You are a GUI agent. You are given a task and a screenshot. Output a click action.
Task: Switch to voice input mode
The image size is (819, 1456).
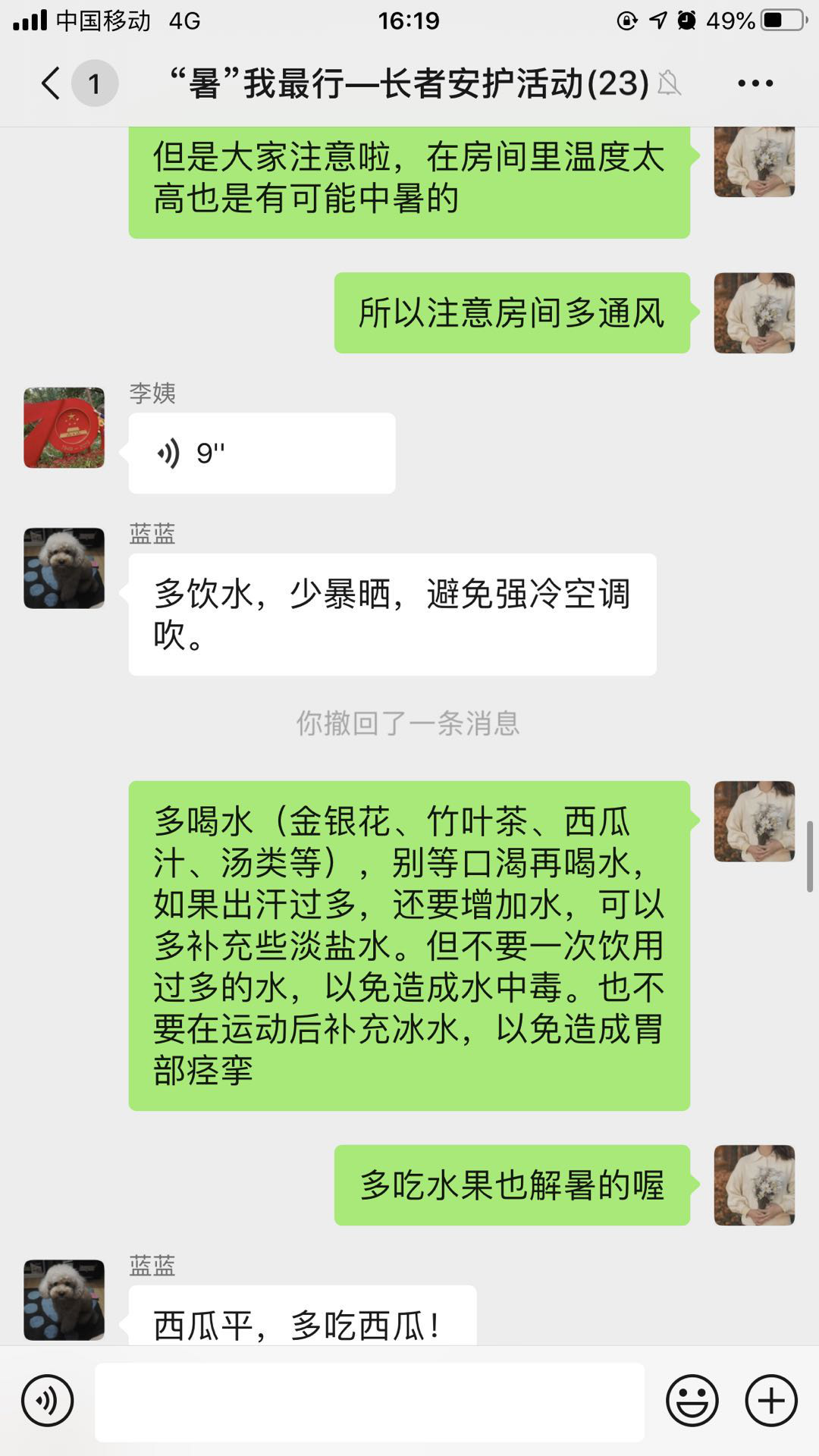point(47,1401)
